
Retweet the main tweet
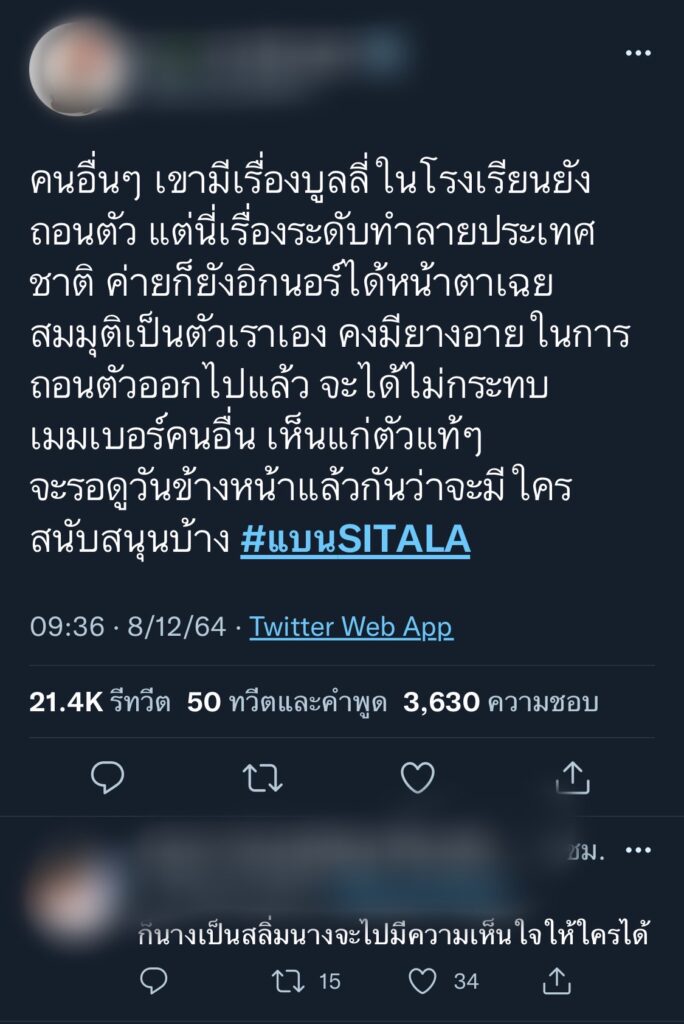[x=264, y=778]
